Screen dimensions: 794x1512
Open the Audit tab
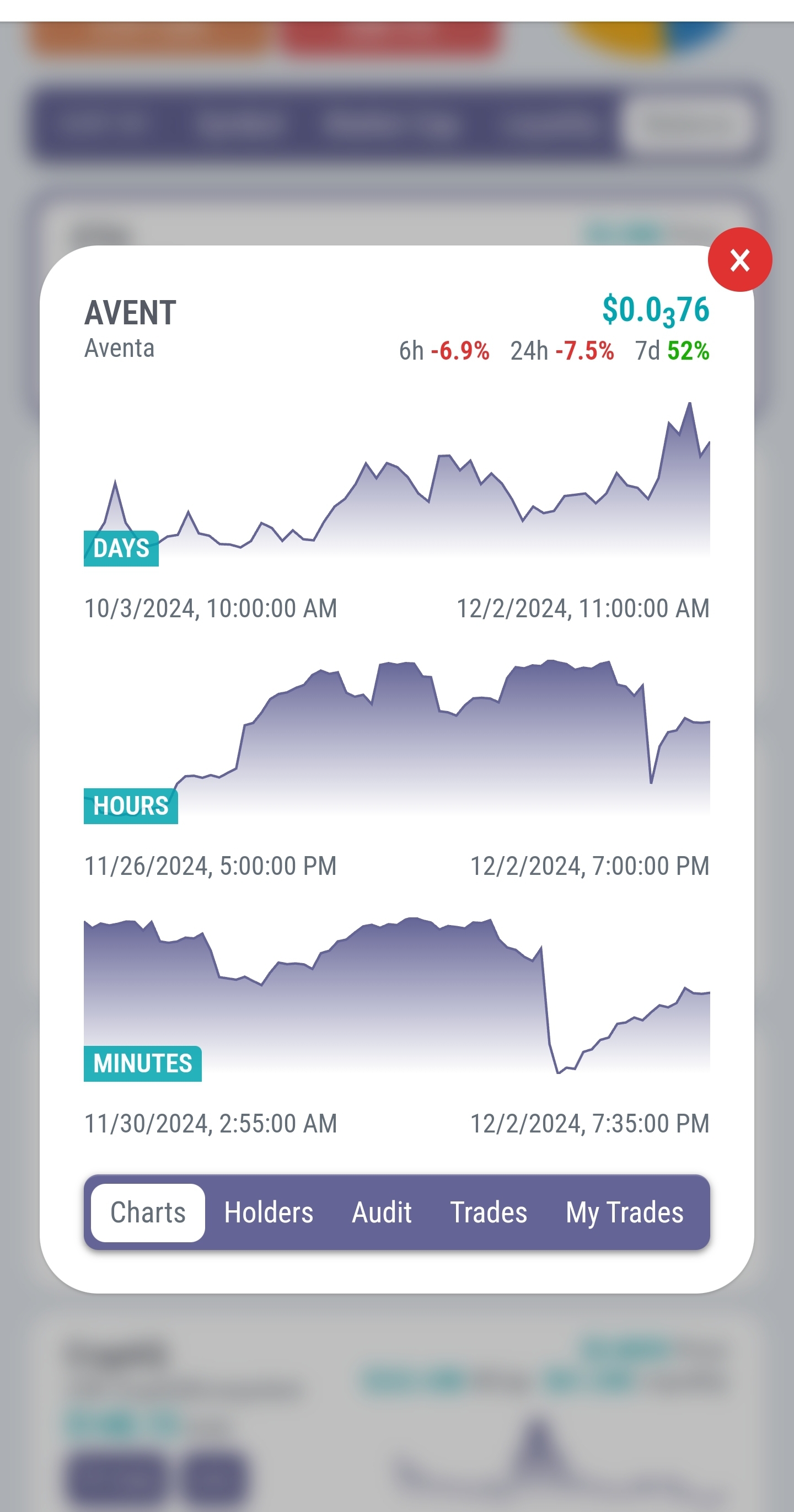[x=382, y=1212]
